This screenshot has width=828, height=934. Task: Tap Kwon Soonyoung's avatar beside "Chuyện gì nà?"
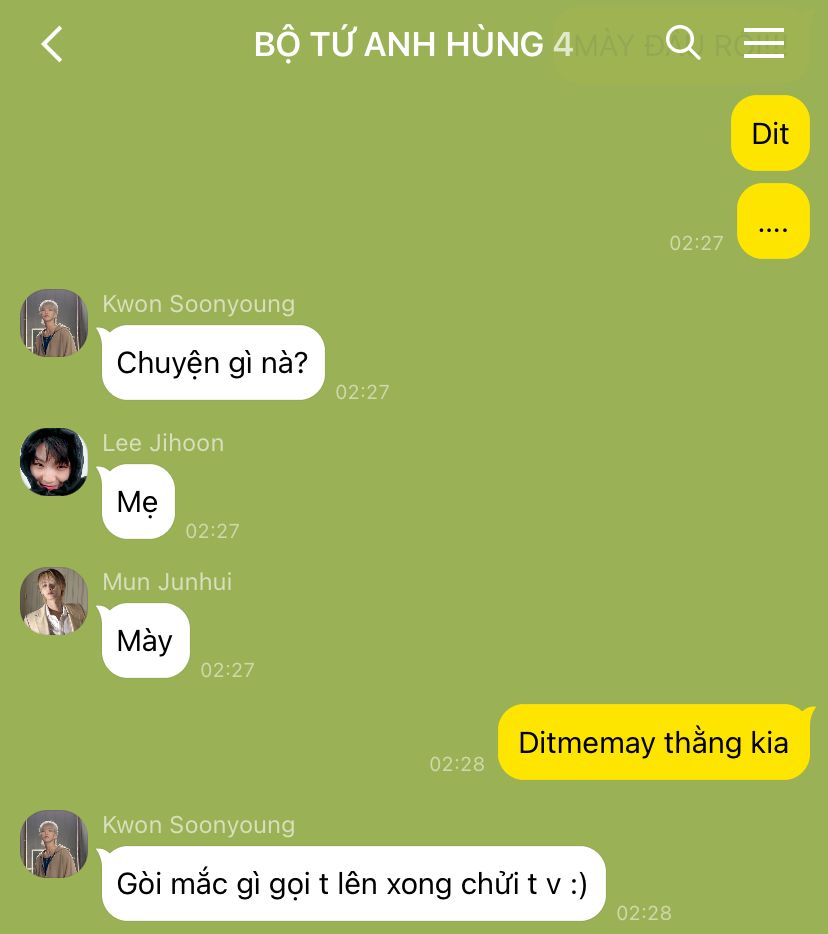pyautogui.click(x=54, y=323)
